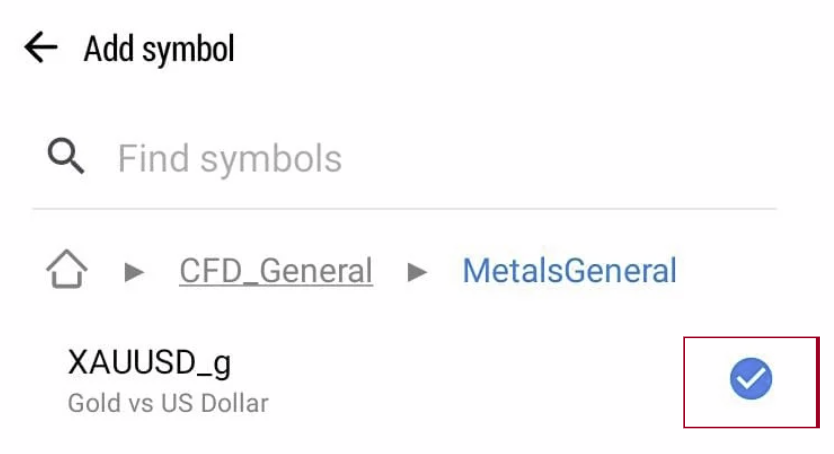Select MetalsGeneral in breadcrumb
Image resolution: width=834 pixels, height=454 pixels.
(x=569, y=270)
